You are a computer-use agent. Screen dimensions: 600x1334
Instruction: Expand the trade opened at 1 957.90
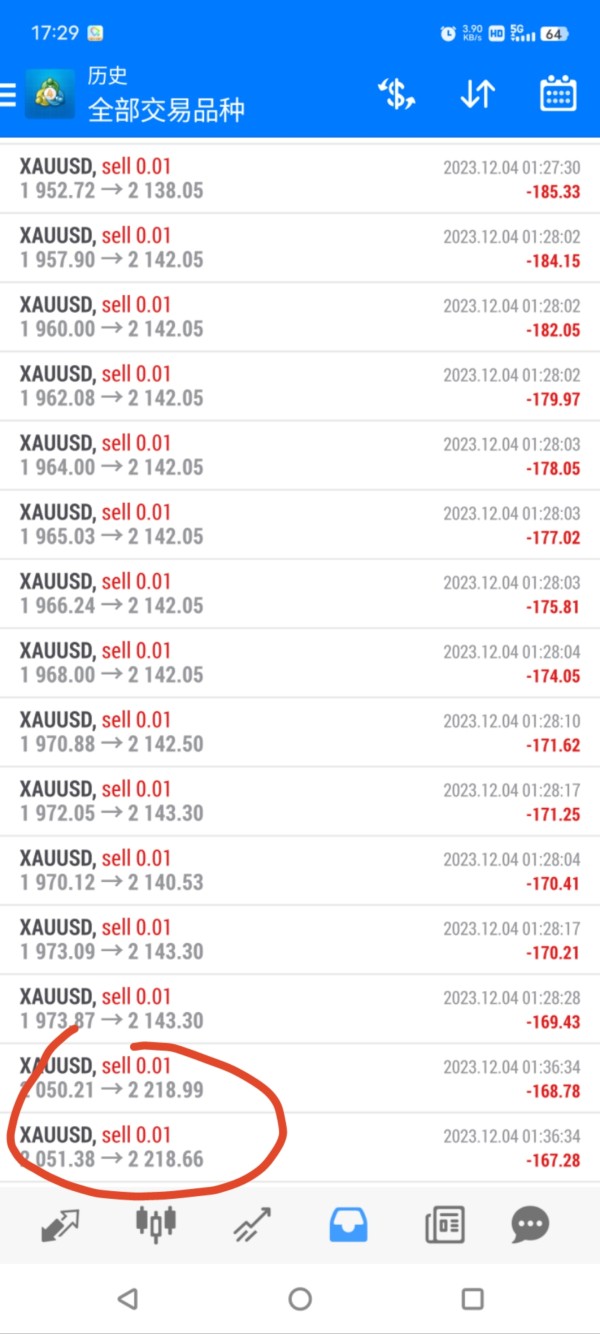pyautogui.click(x=300, y=247)
